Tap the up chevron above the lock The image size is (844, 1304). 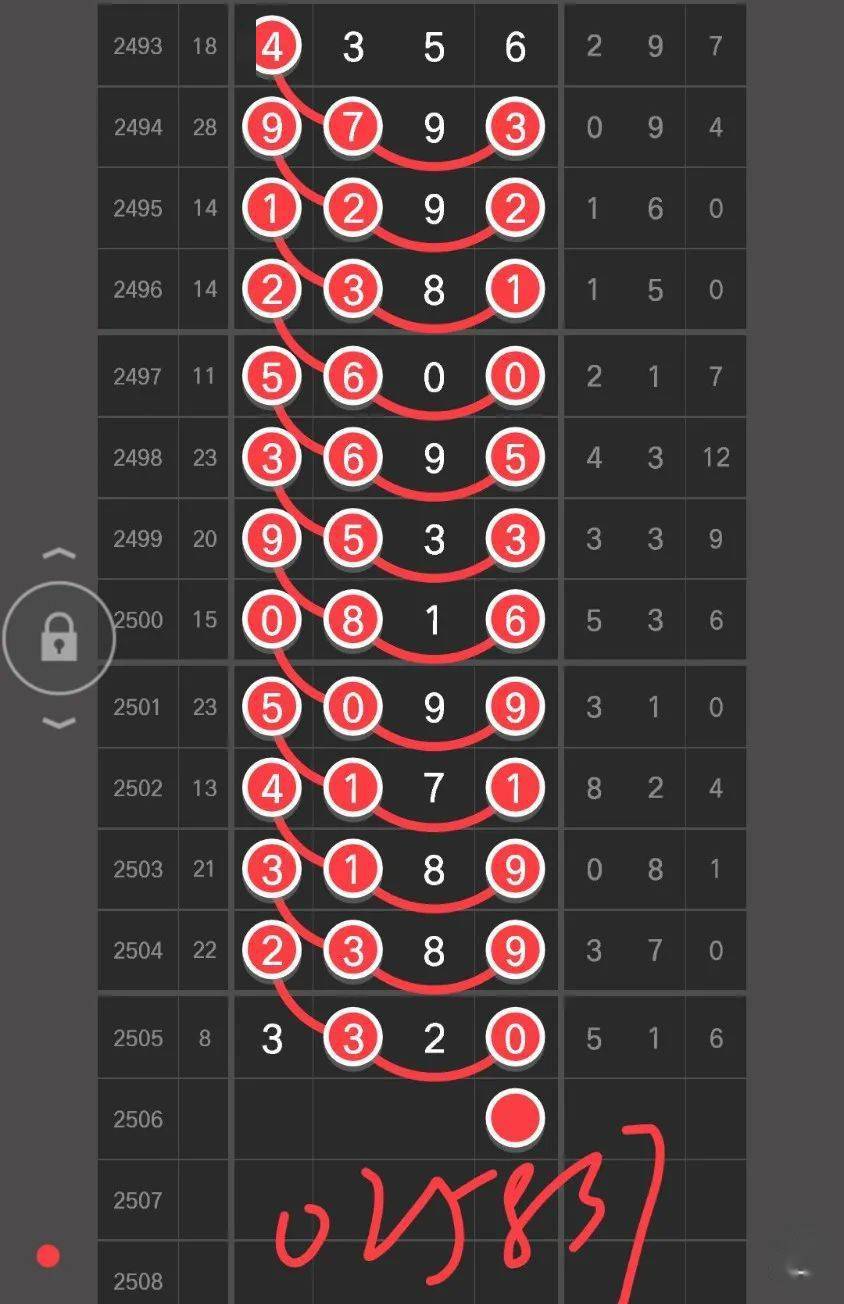coord(60,553)
